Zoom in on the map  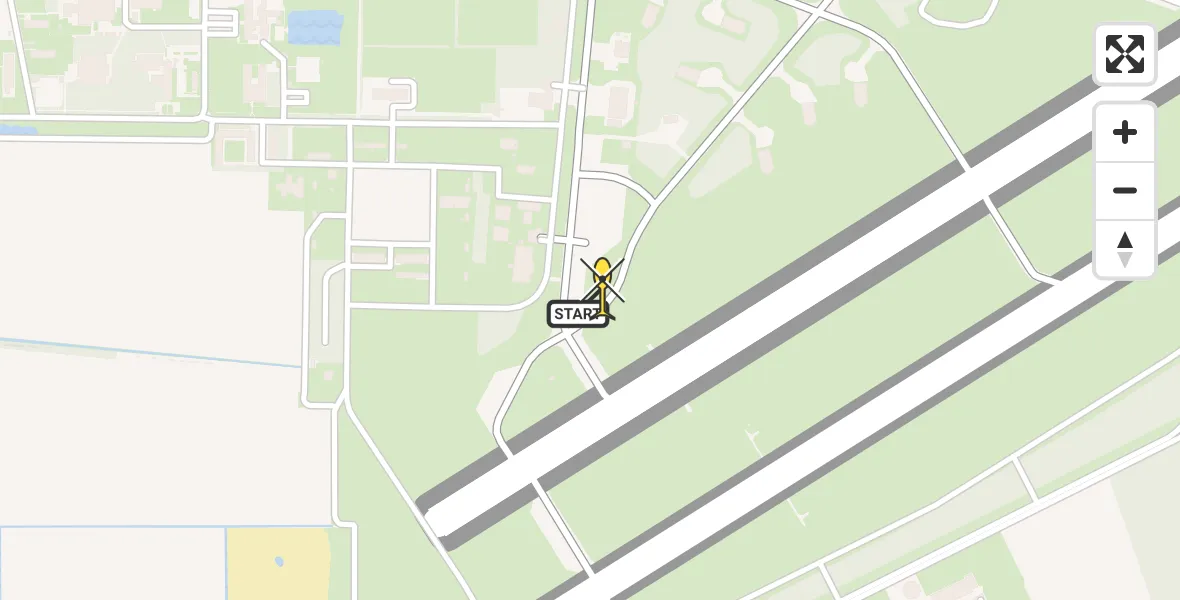[1125, 132]
